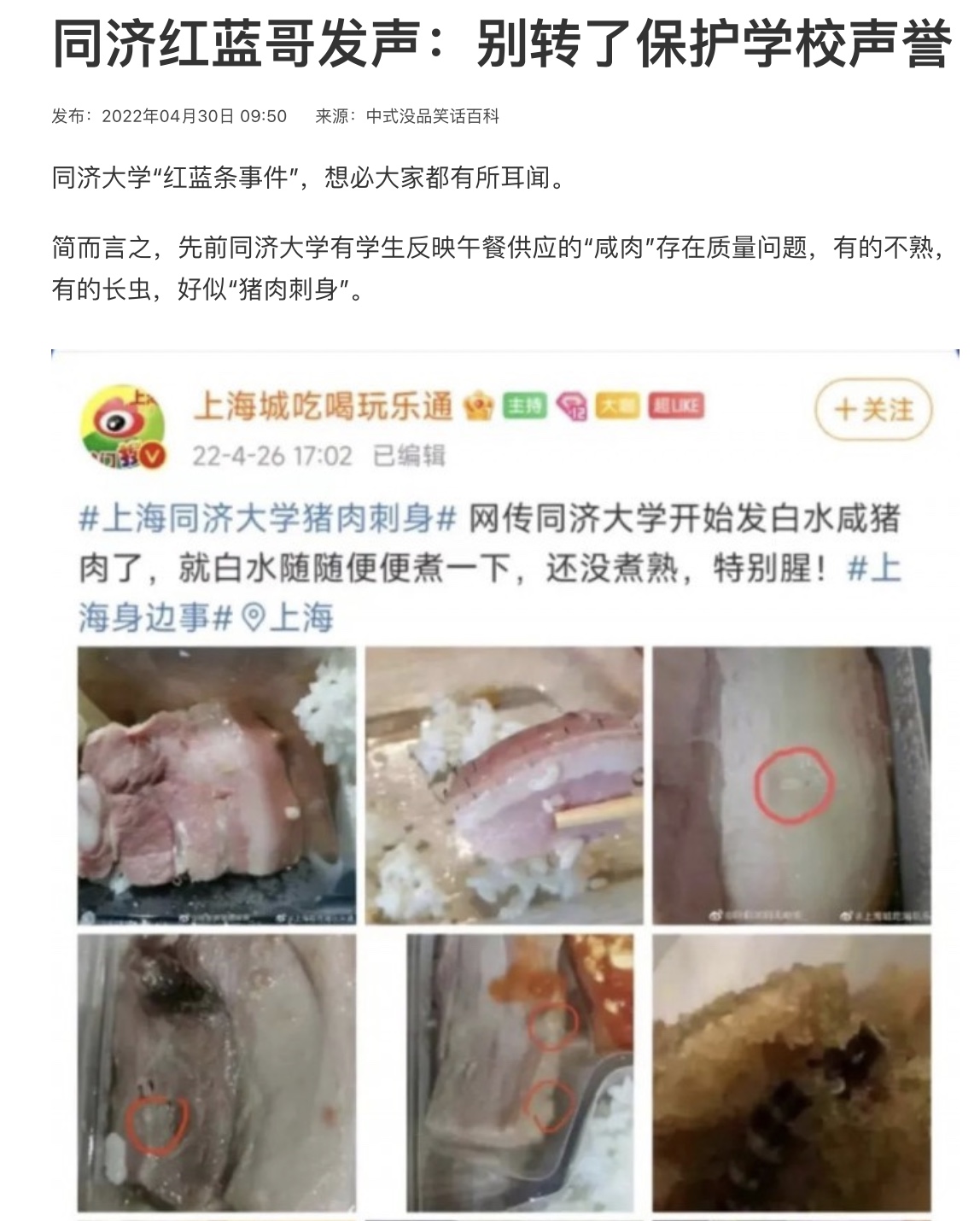
Task: Open the embedded Weibo screenshot image
Action: click(x=504, y=781)
